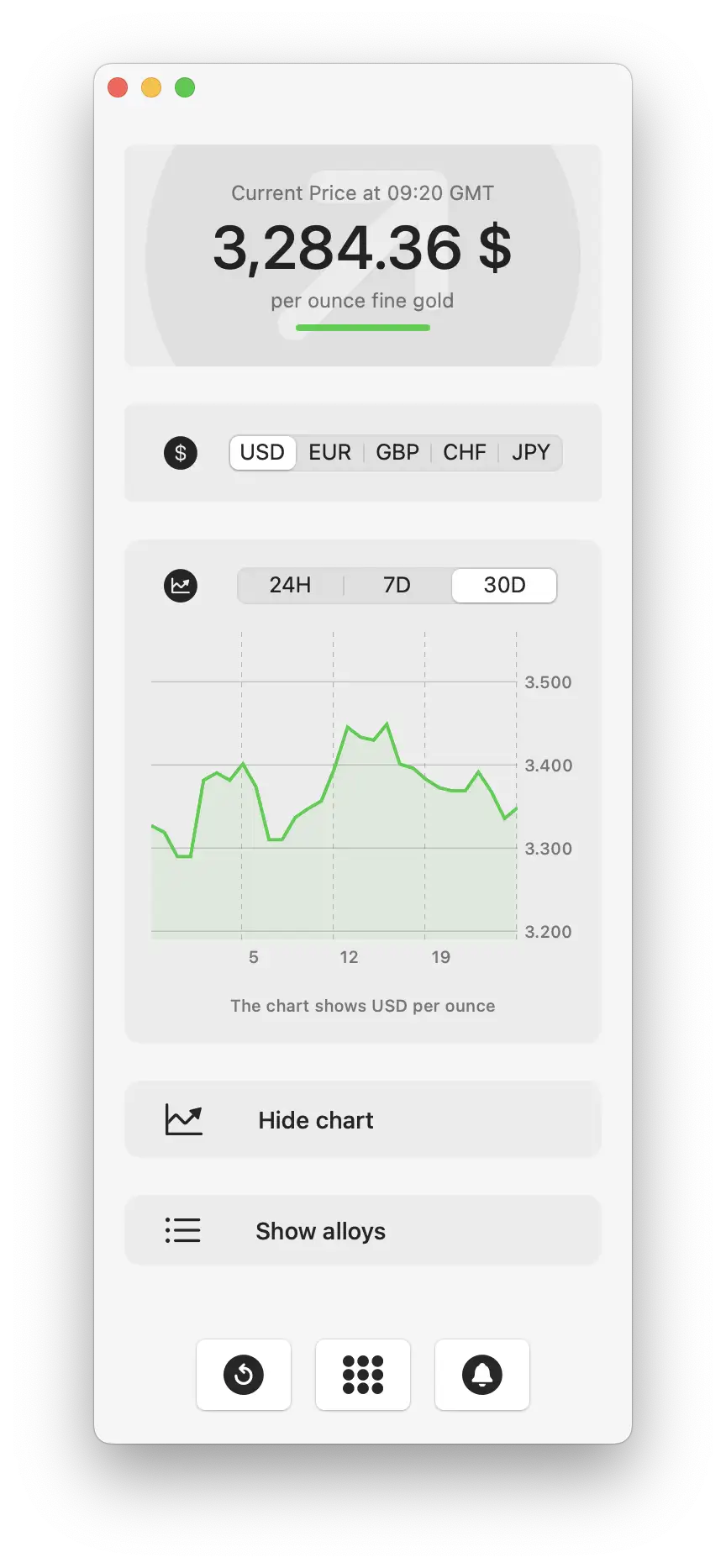This screenshot has height=1568, width=726.
Task: Switch currency to EUR
Action: point(329,452)
